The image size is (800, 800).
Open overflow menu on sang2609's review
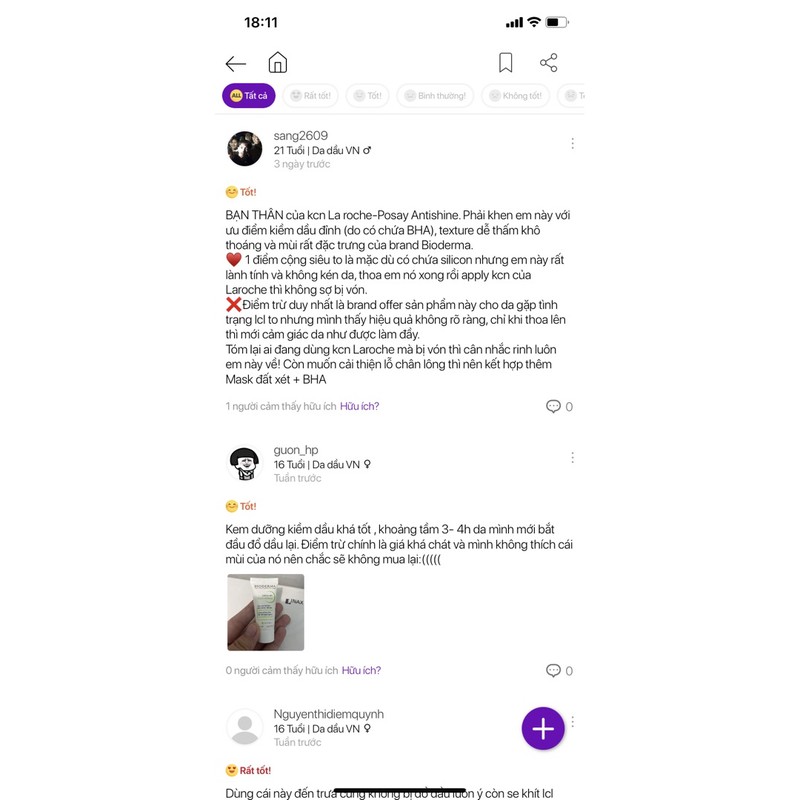coord(572,144)
